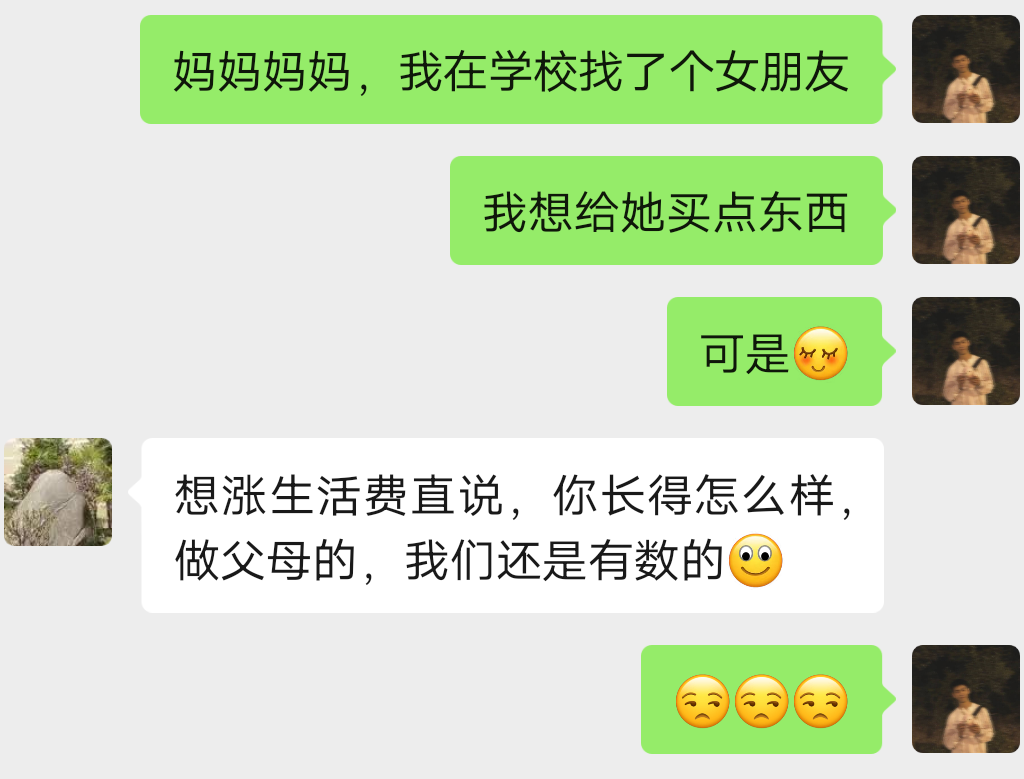
Task: Tap the avatar next to 我想给她买点东西
Action: [965, 210]
